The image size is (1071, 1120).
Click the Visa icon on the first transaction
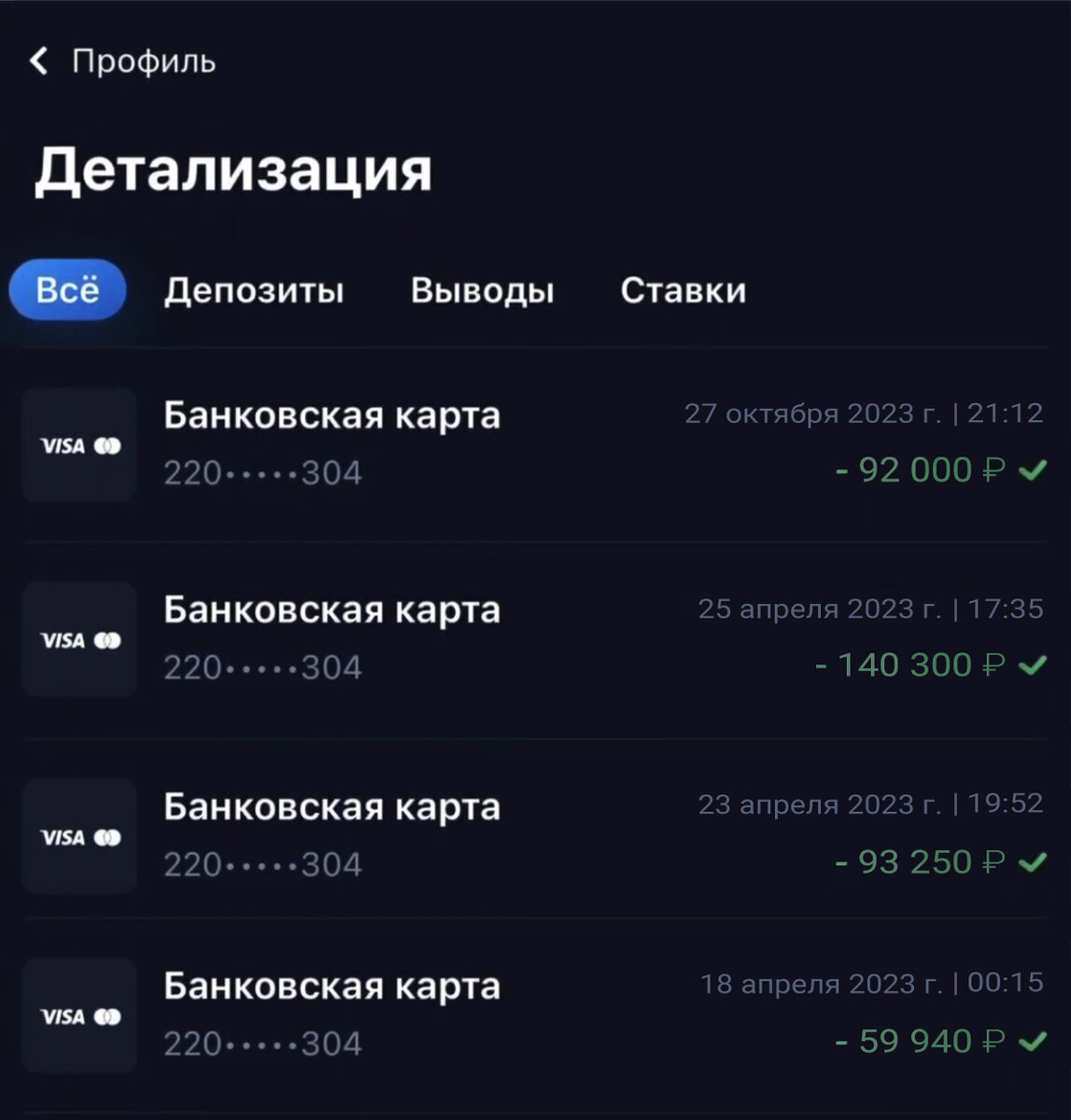pos(62,445)
